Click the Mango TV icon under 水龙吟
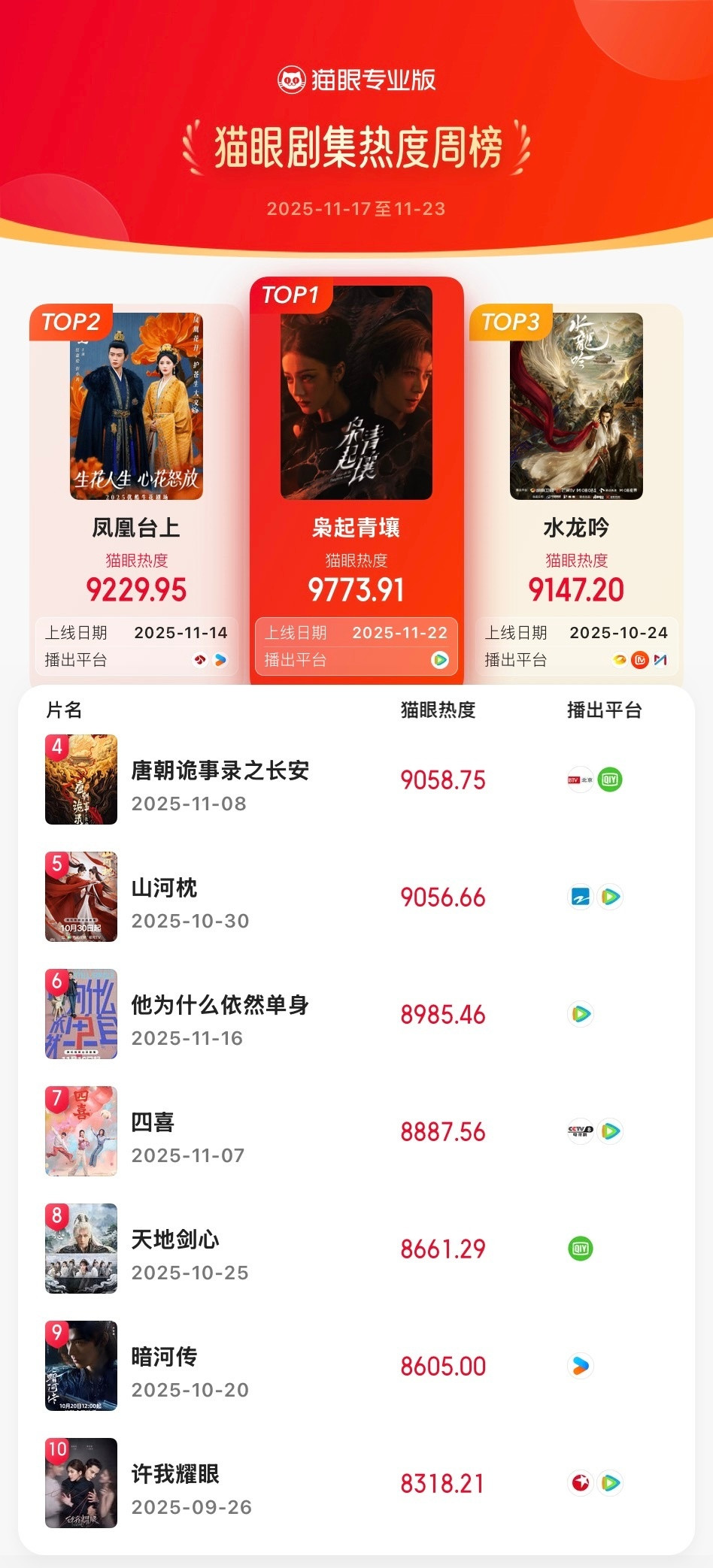Image resolution: width=713 pixels, height=1568 pixels. coord(639,659)
